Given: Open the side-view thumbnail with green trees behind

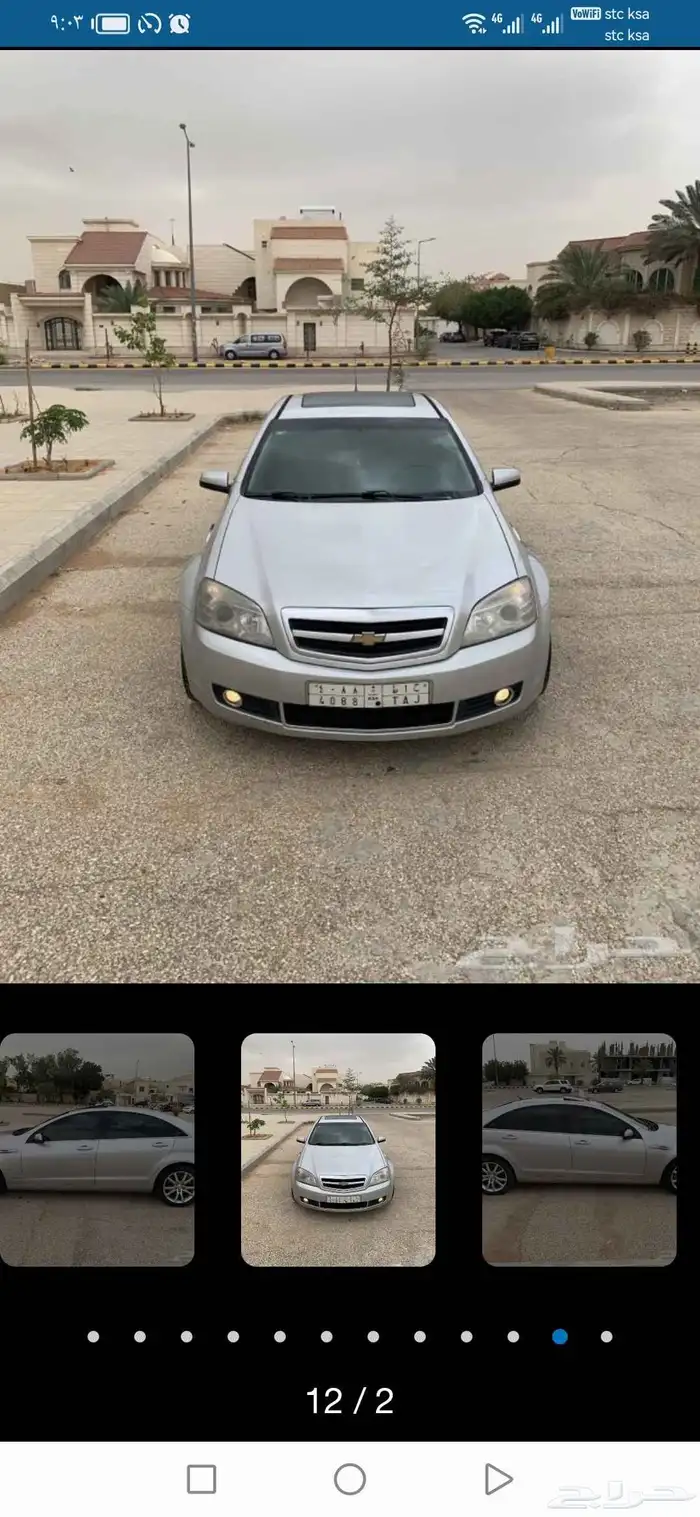Looking at the screenshot, I should [x=97, y=1149].
